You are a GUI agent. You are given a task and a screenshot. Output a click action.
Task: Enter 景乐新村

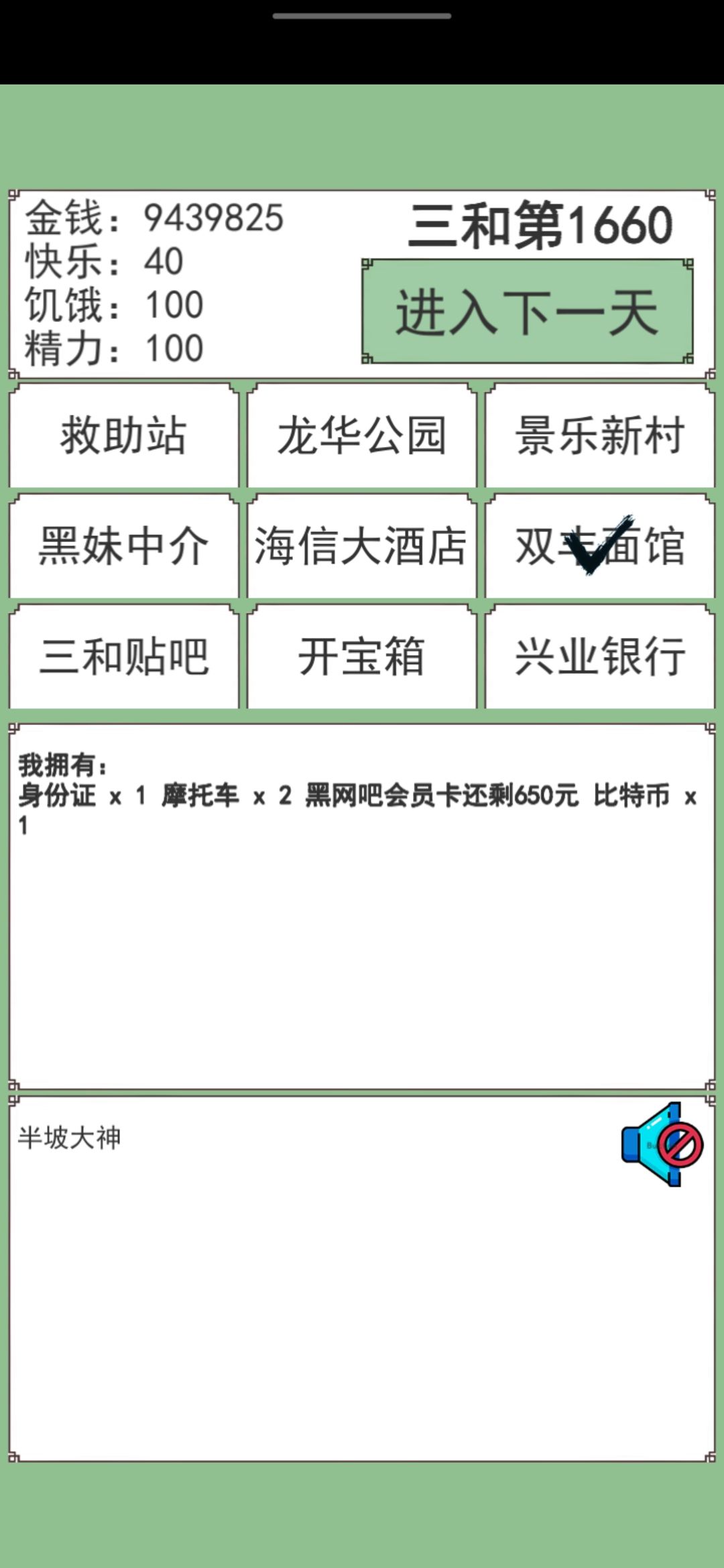[x=600, y=436]
